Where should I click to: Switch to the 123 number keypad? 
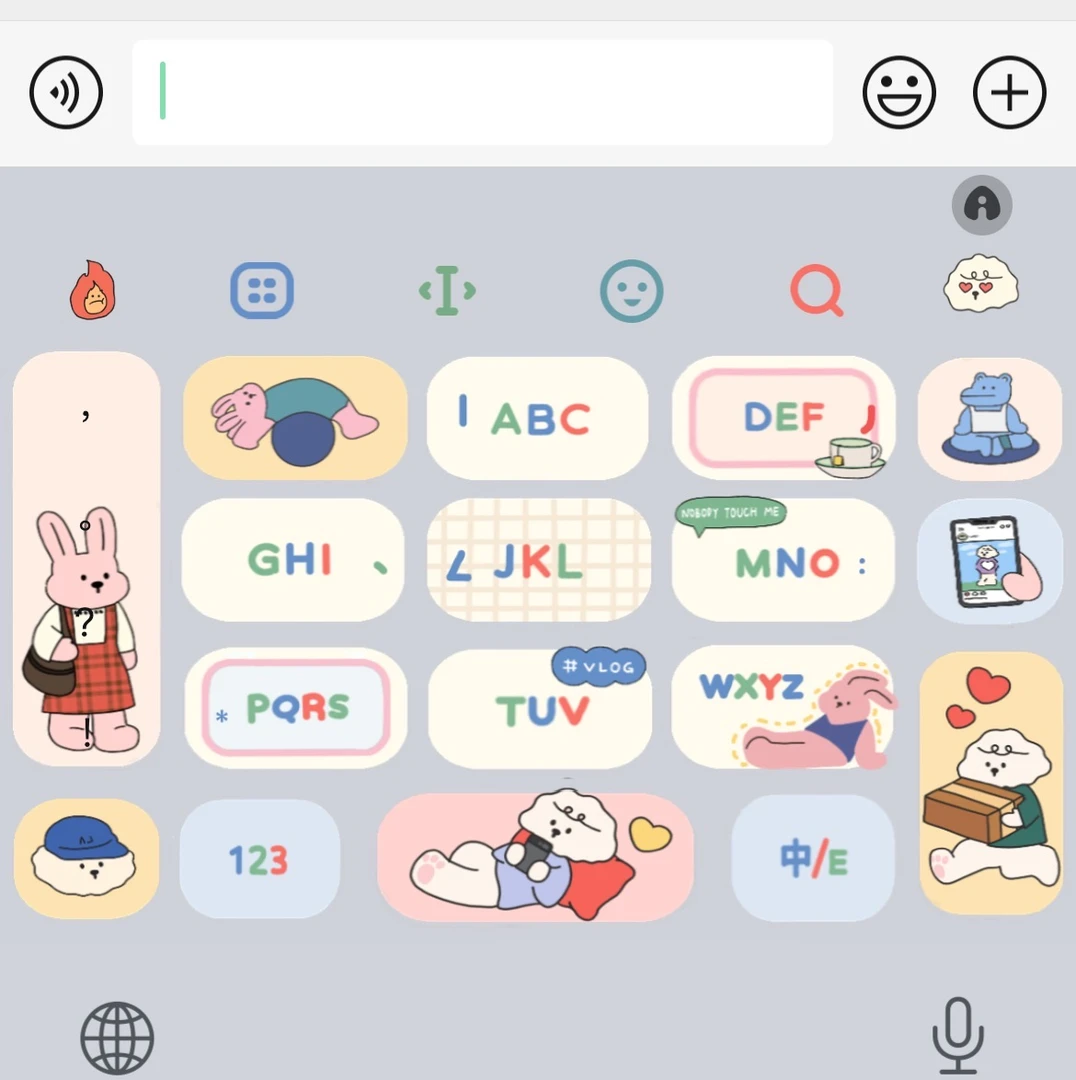click(x=259, y=859)
